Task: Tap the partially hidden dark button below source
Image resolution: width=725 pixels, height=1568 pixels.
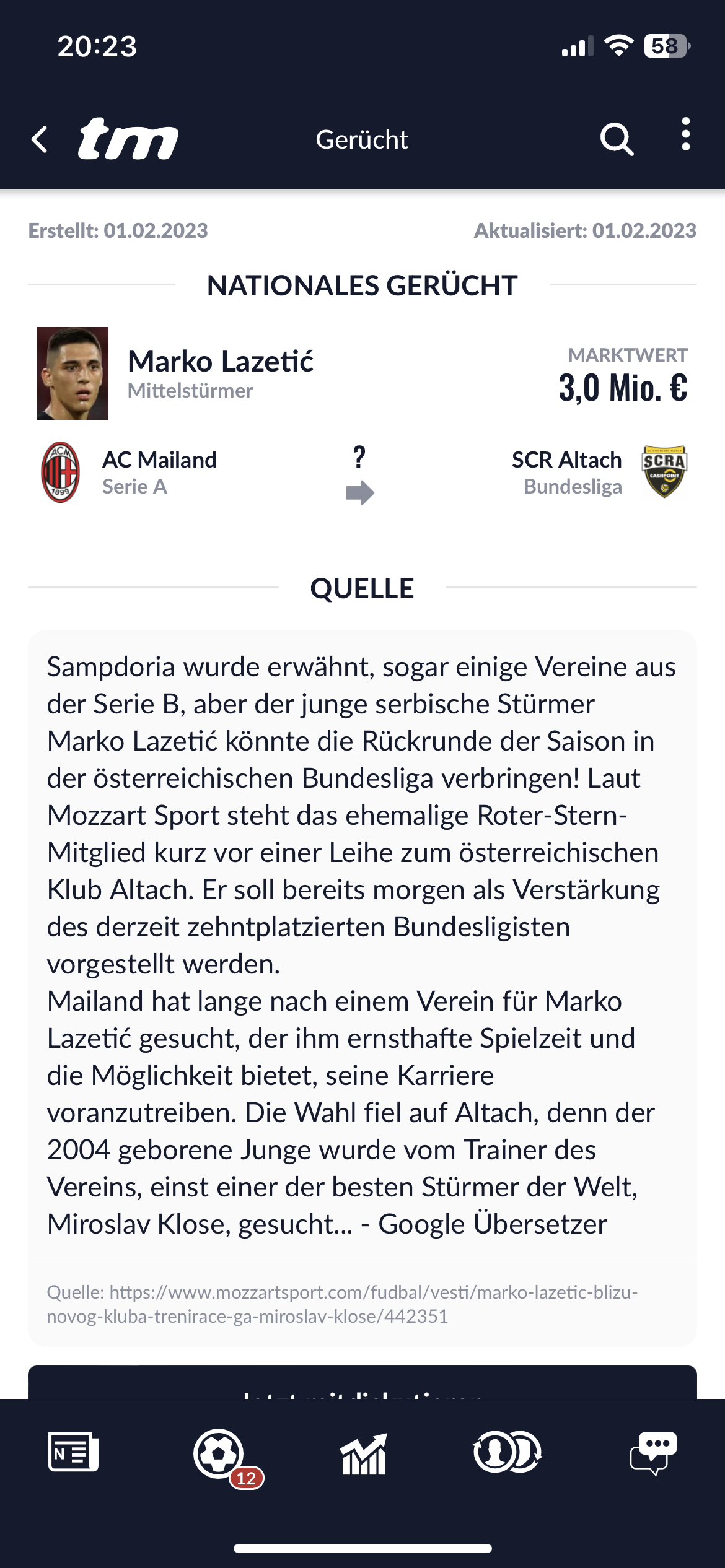Action: (x=362, y=1382)
